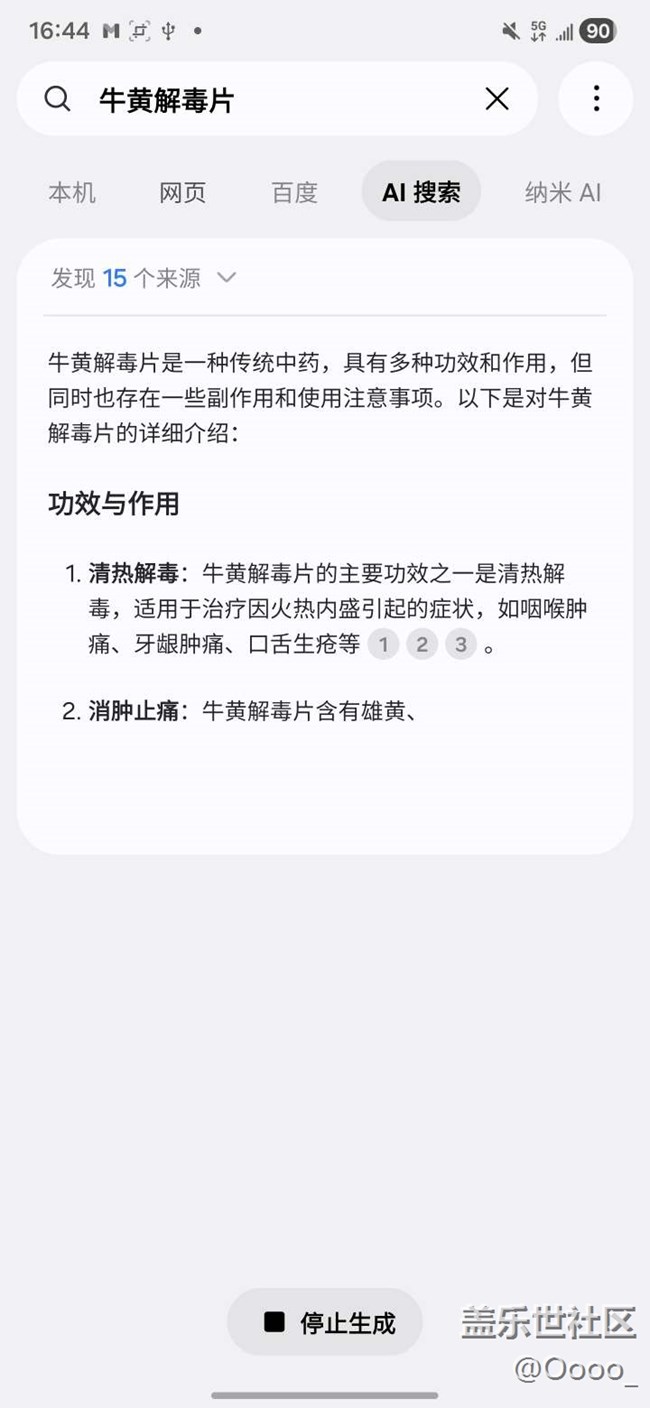The height and width of the screenshot is (1408, 650).
Task: Open the three-dot overflow menu
Action: pyautogui.click(x=596, y=98)
